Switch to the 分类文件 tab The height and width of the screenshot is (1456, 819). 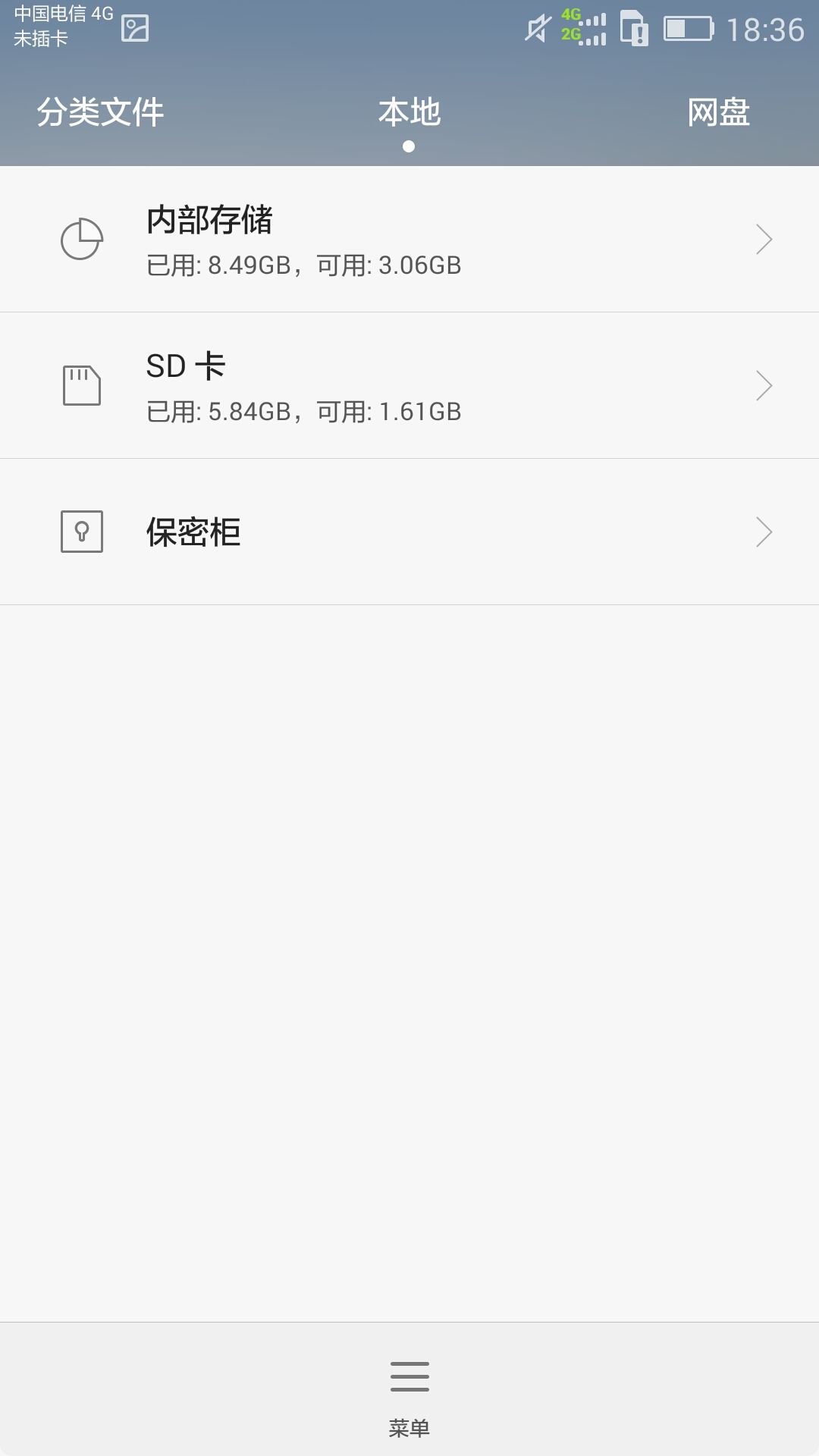click(101, 112)
